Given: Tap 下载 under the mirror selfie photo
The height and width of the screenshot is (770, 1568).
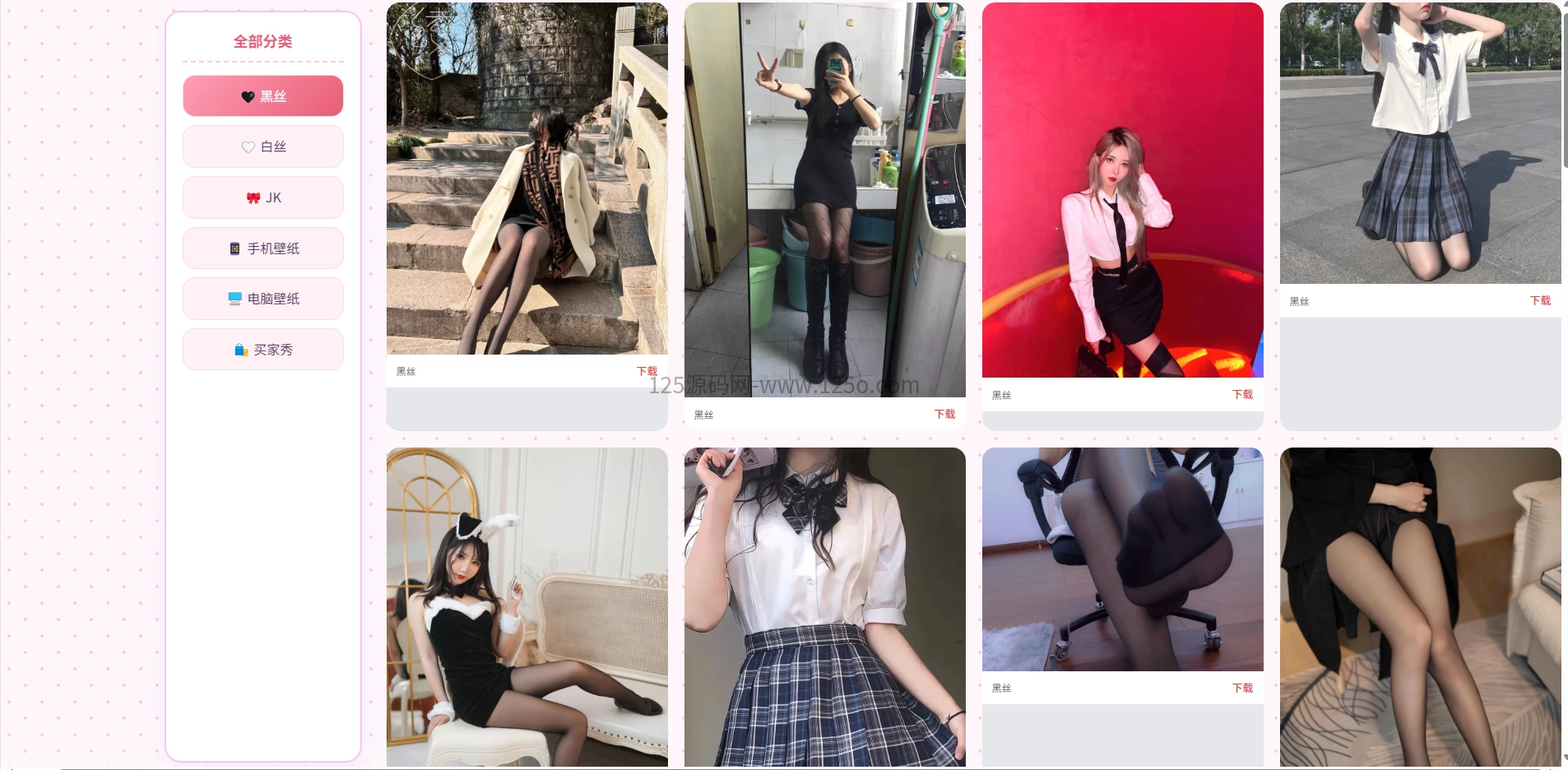Looking at the screenshot, I should pyautogui.click(x=944, y=414).
